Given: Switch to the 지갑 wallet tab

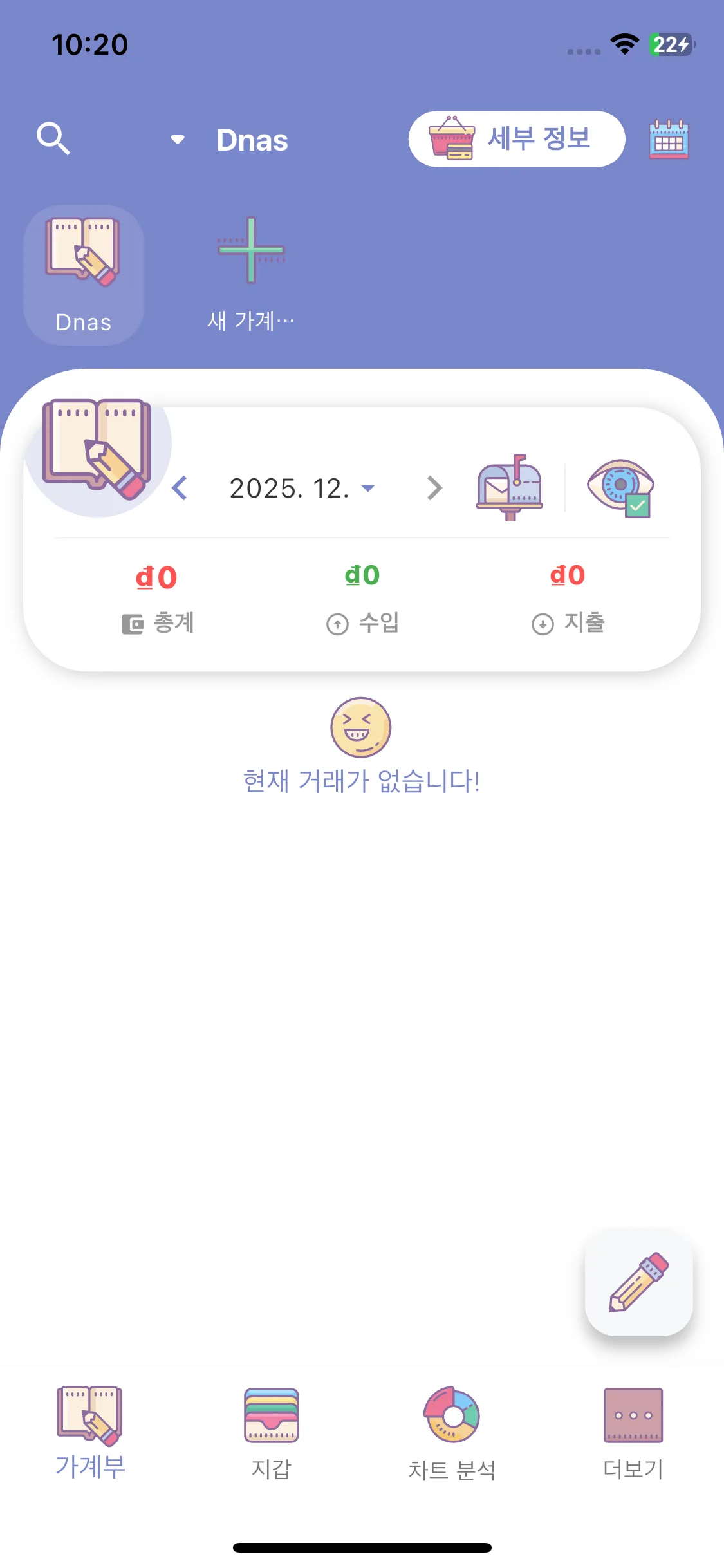Looking at the screenshot, I should coord(271,1433).
